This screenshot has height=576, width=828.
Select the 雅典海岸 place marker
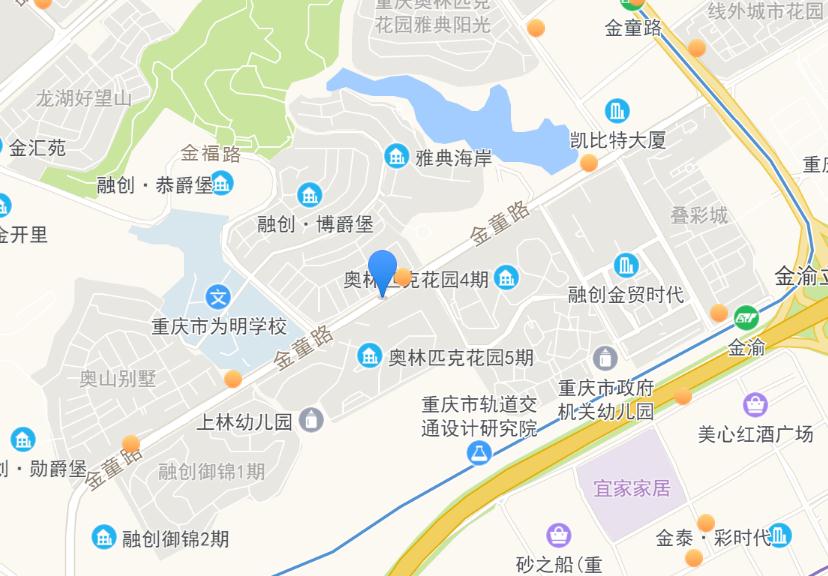tap(397, 157)
